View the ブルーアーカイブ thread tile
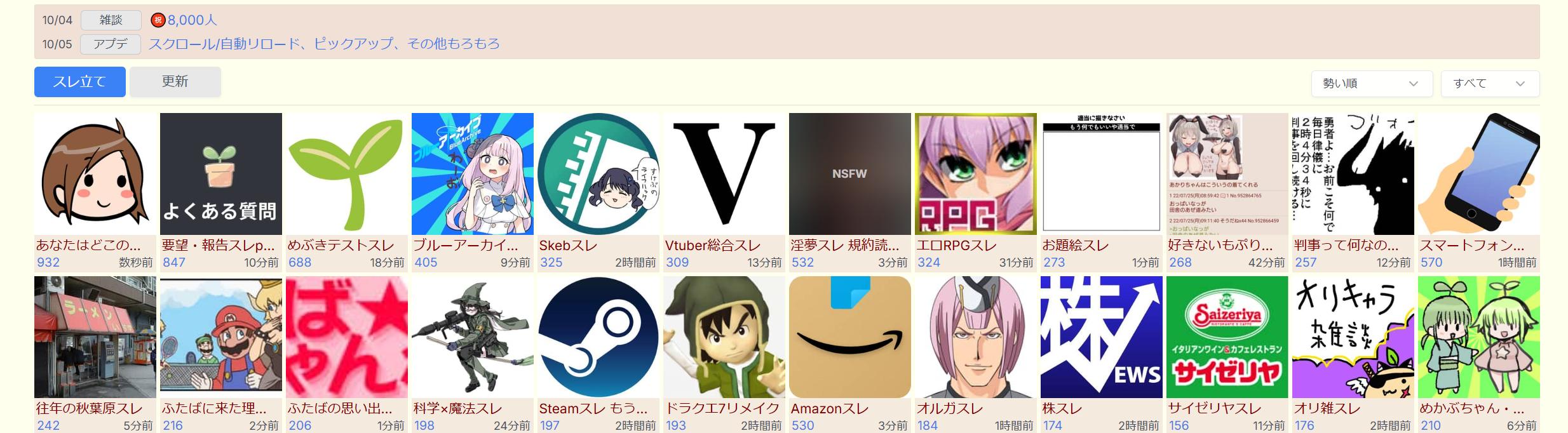The image size is (1568, 433). coord(472,175)
